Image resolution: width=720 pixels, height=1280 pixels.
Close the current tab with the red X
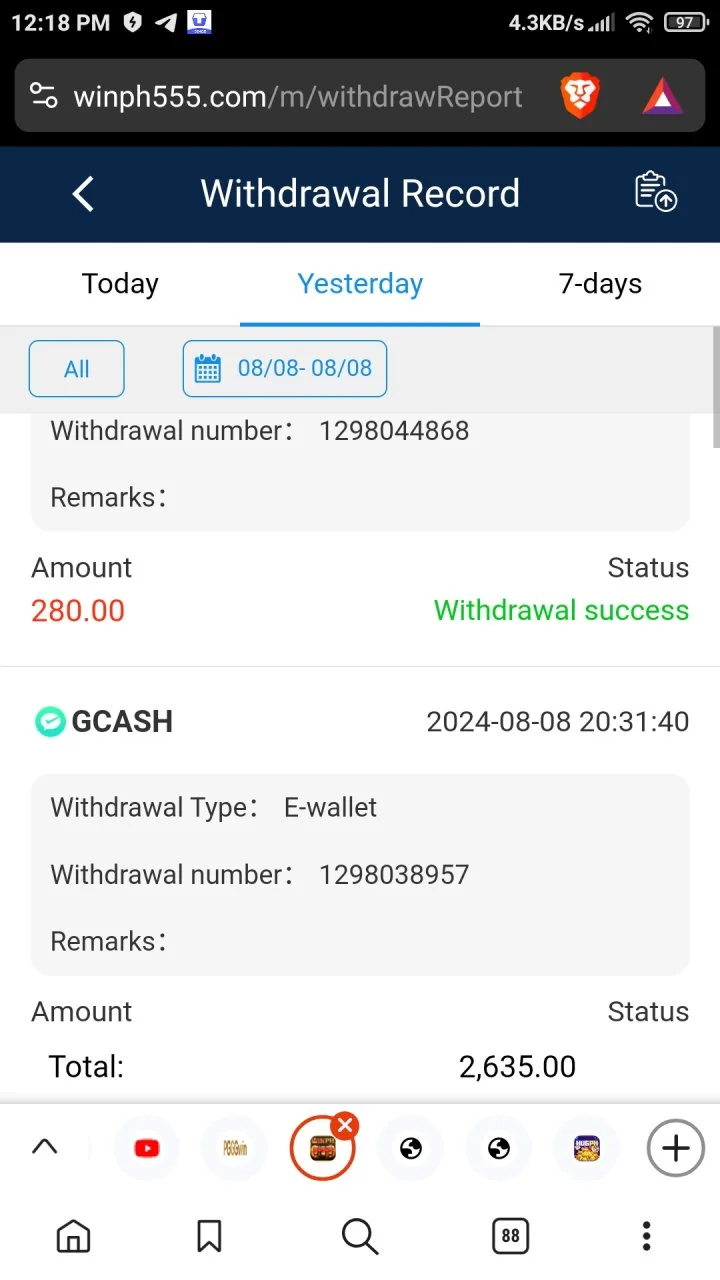pos(345,1127)
